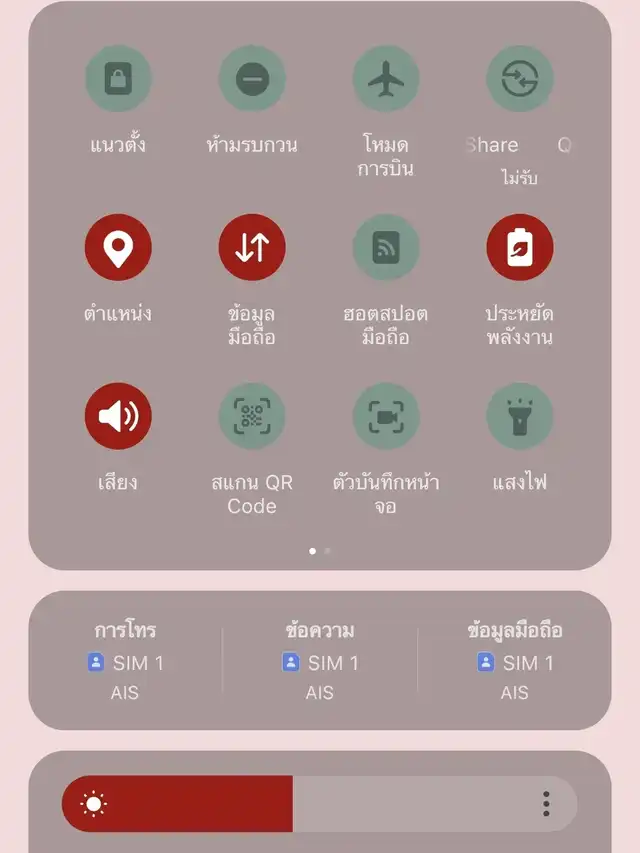Open the QR Code scanner (สแกน QR Code)
Screen dimensions: 640x853
pos(252,416)
